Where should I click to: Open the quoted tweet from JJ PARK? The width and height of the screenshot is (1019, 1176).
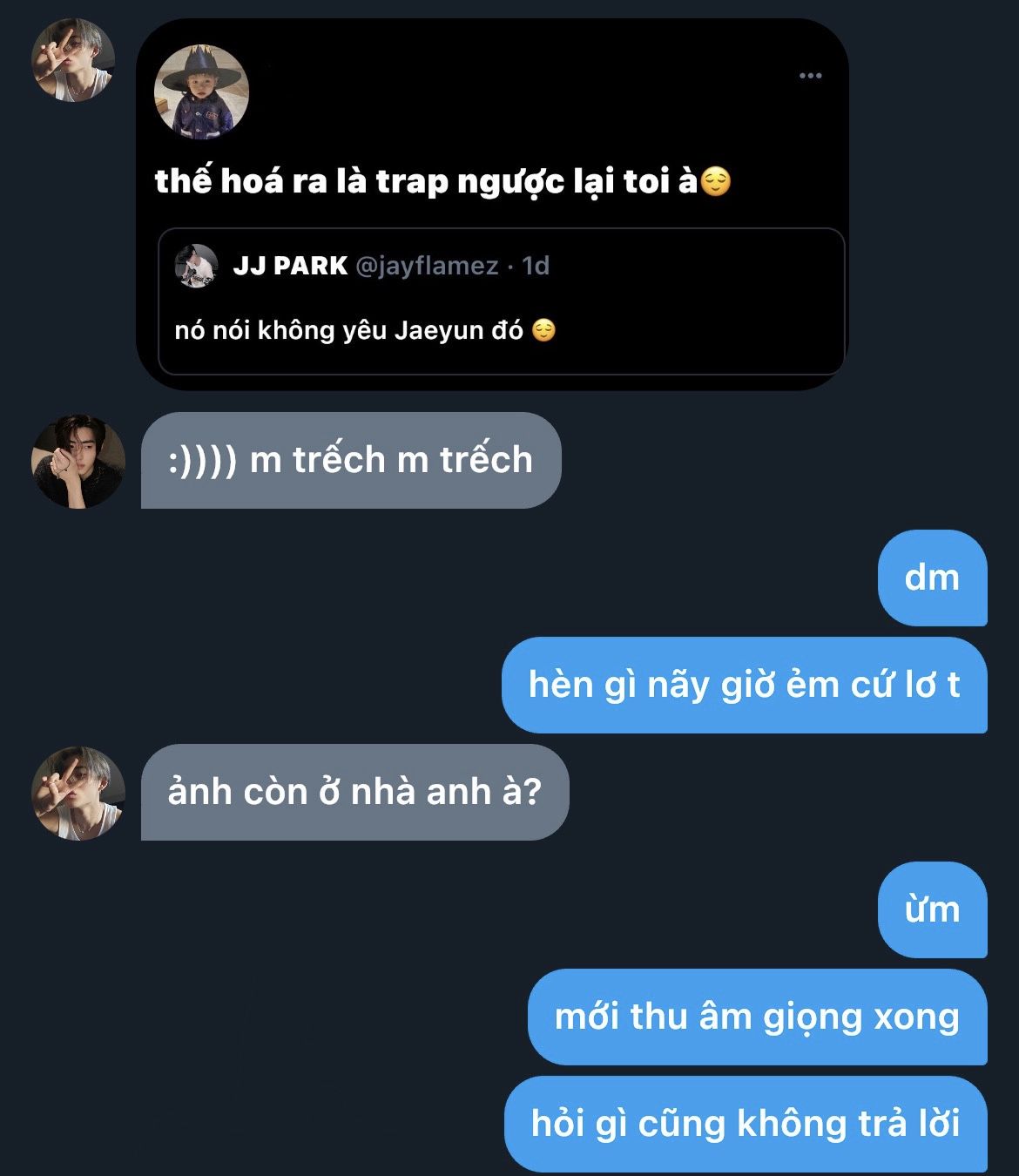[501, 301]
